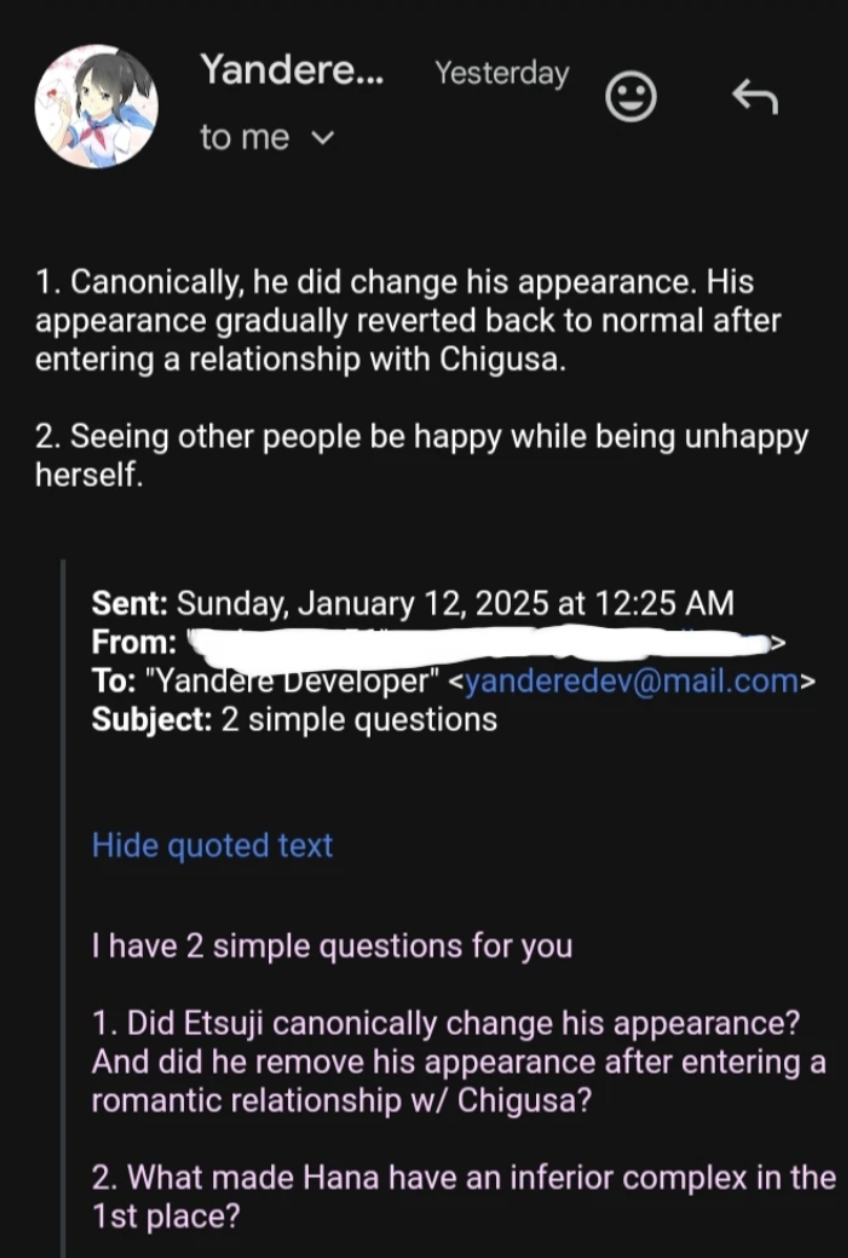Open the yanderedev@mail.com address link

coord(633,682)
